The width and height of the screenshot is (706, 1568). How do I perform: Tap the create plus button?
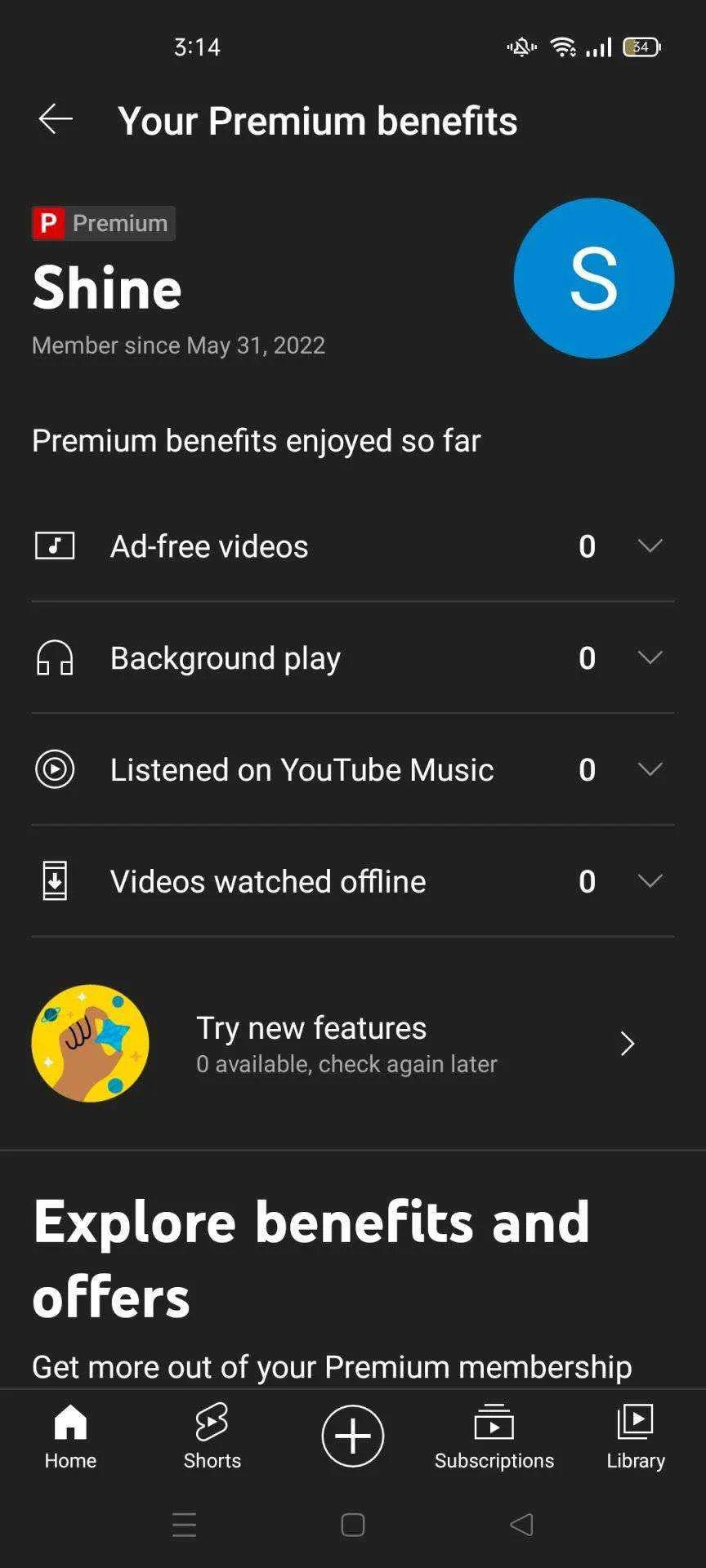pos(353,1436)
